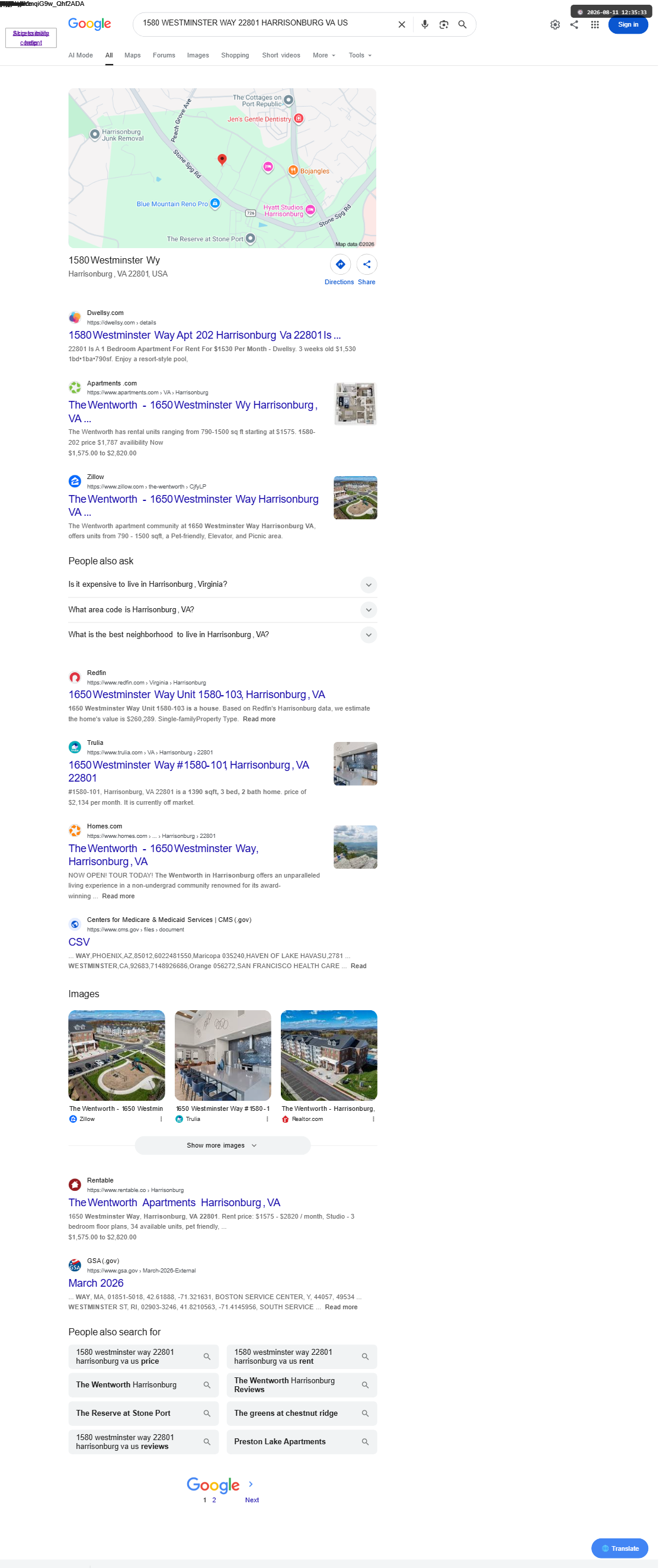Viewport: 666px width, 1568px height.
Task: Start voice search with the microphone
Action: (x=425, y=25)
